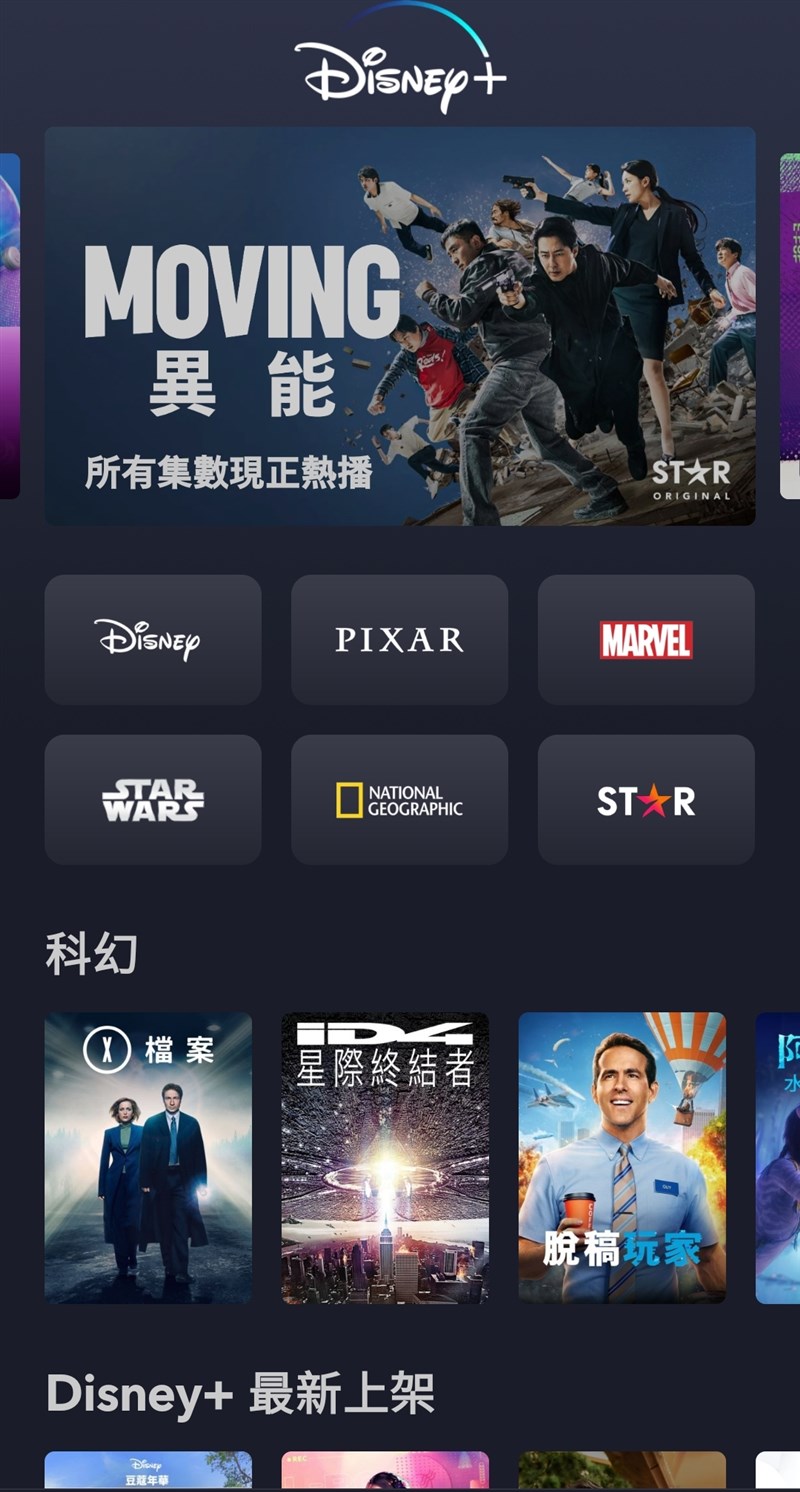Viewport: 800px width, 1492px height.
Task: Open 脫稿玩家 movie poster
Action: coord(622,1157)
